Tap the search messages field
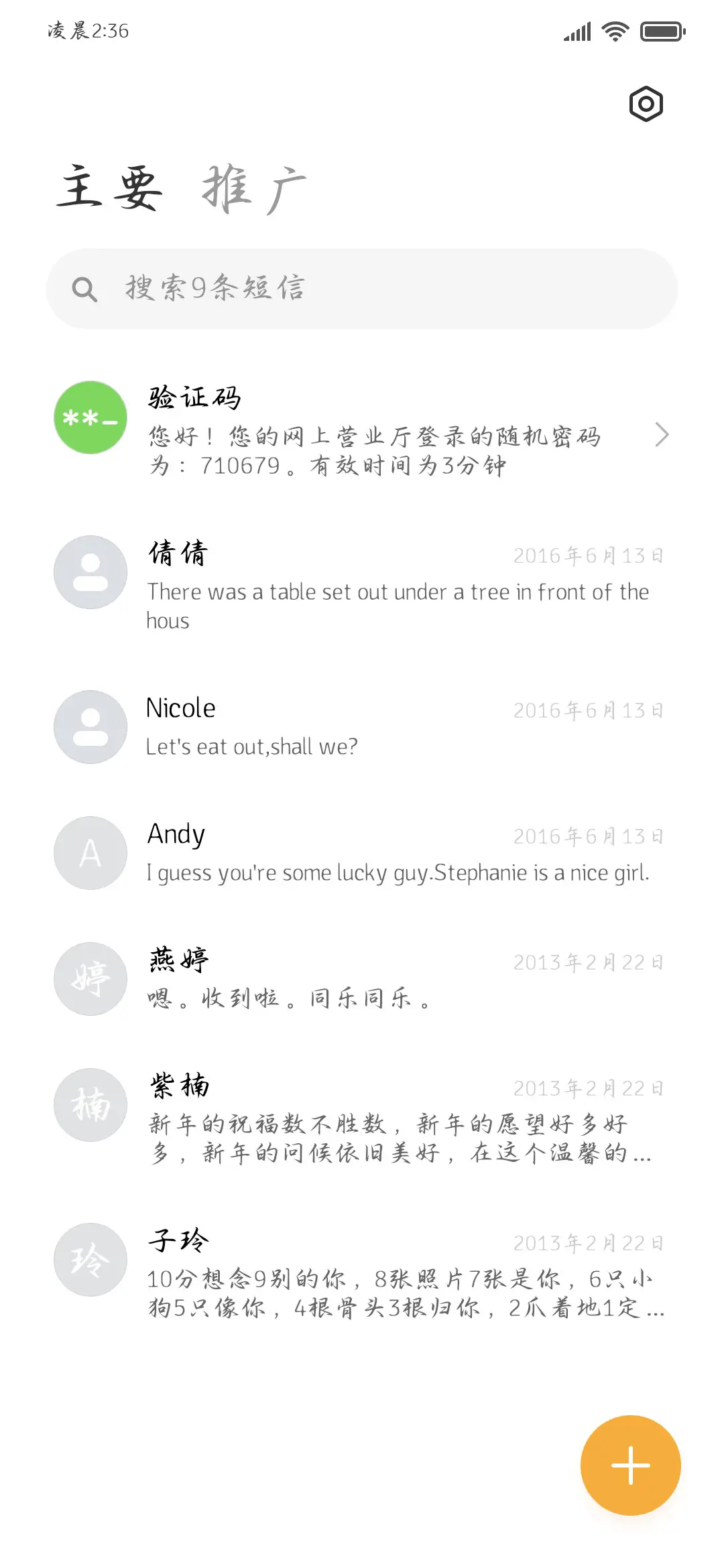The height and width of the screenshot is (1568, 724). pos(362,287)
